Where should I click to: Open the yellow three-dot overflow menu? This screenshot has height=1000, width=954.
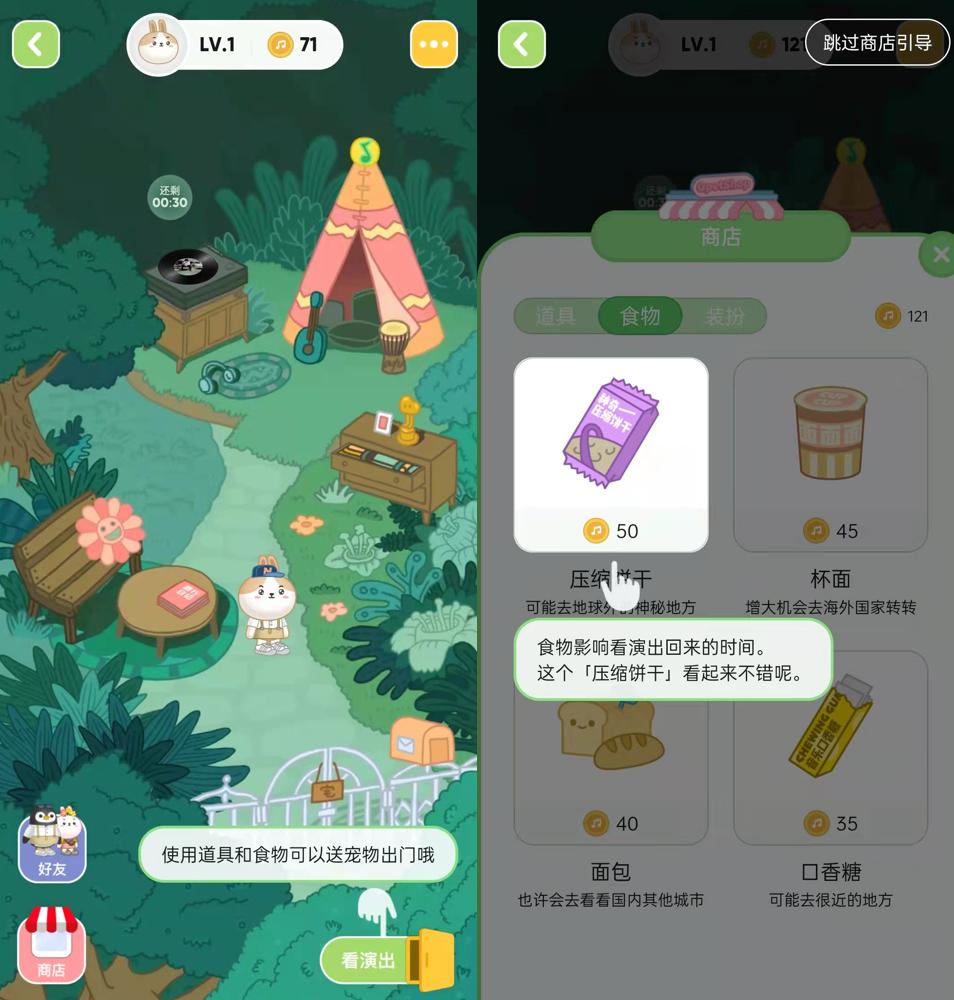pos(434,45)
